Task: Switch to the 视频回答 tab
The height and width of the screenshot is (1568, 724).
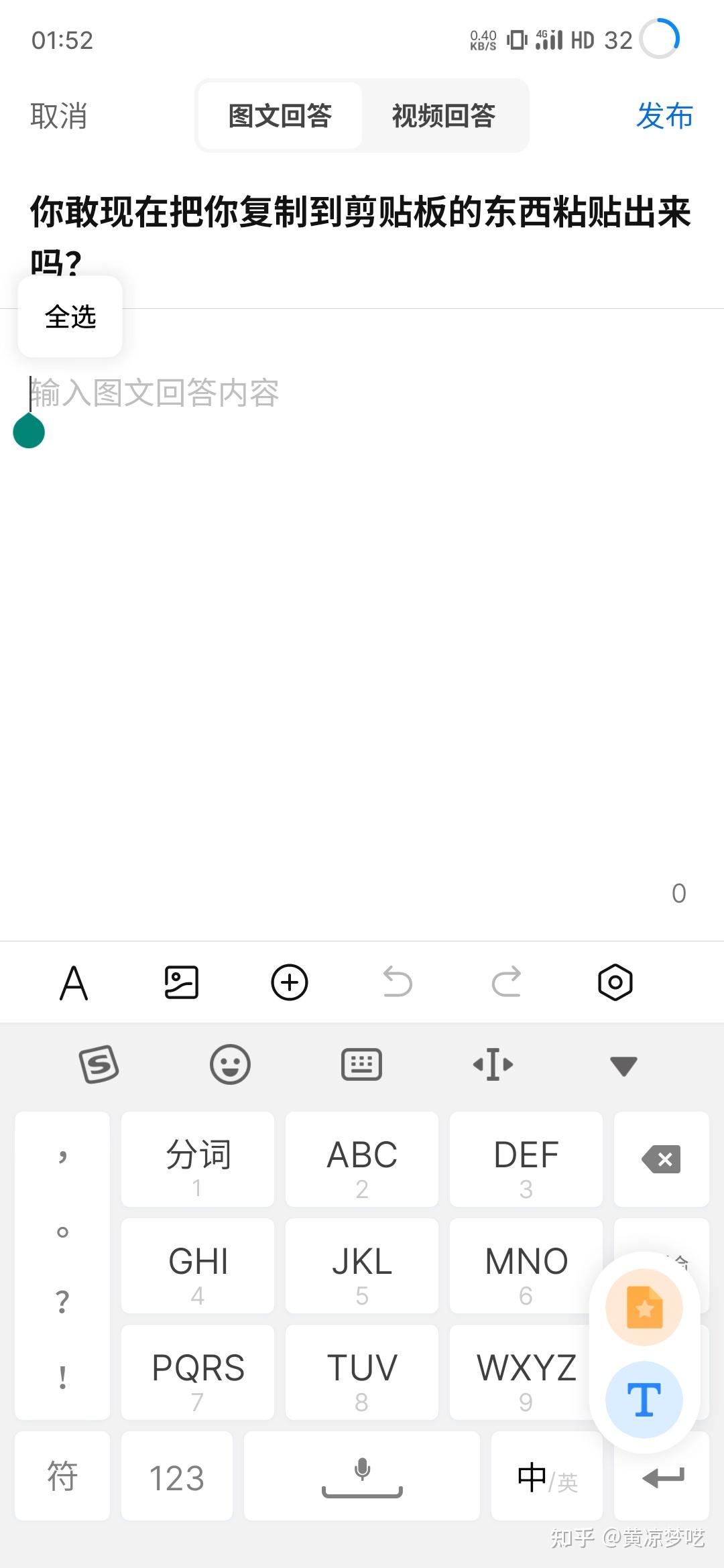Action: (x=444, y=116)
